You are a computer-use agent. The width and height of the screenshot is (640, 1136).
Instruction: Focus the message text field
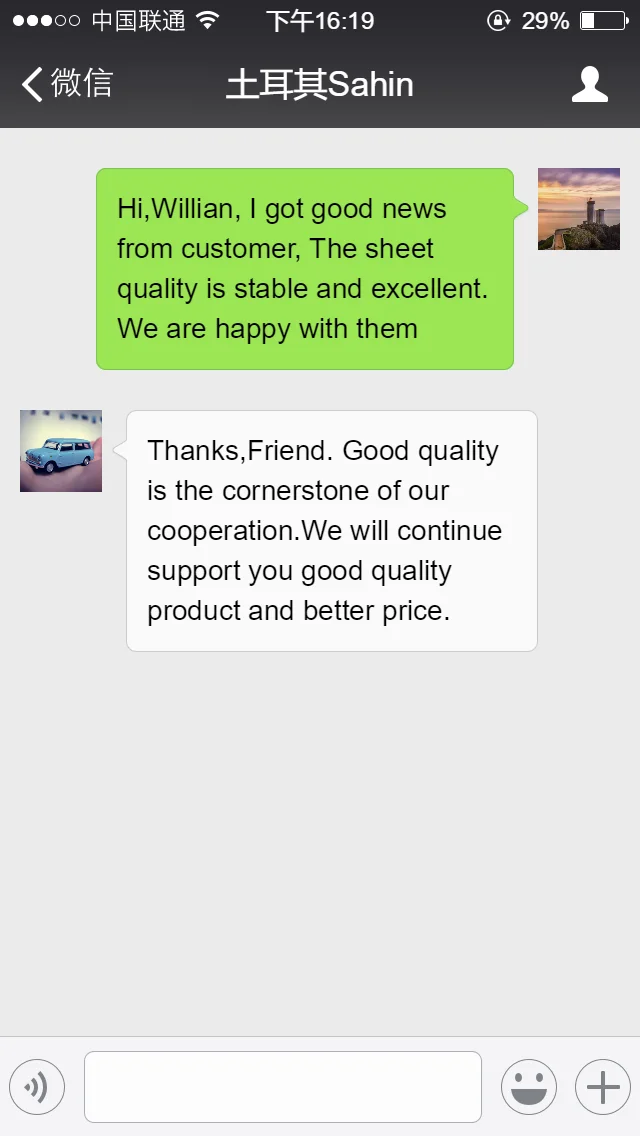(x=283, y=1087)
